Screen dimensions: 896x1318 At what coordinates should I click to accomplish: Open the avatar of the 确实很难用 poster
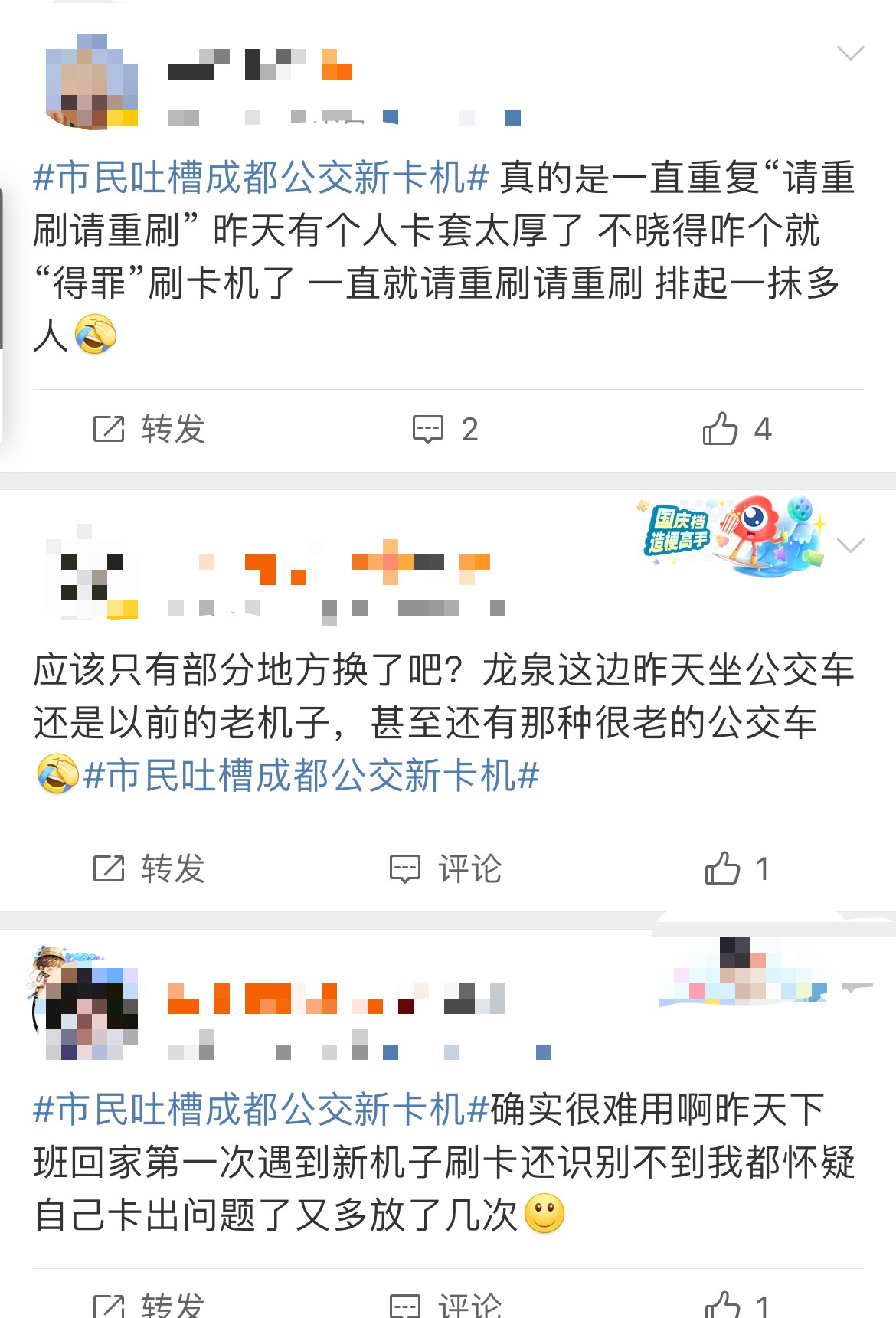pyautogui.click(x=86, y=1005)
